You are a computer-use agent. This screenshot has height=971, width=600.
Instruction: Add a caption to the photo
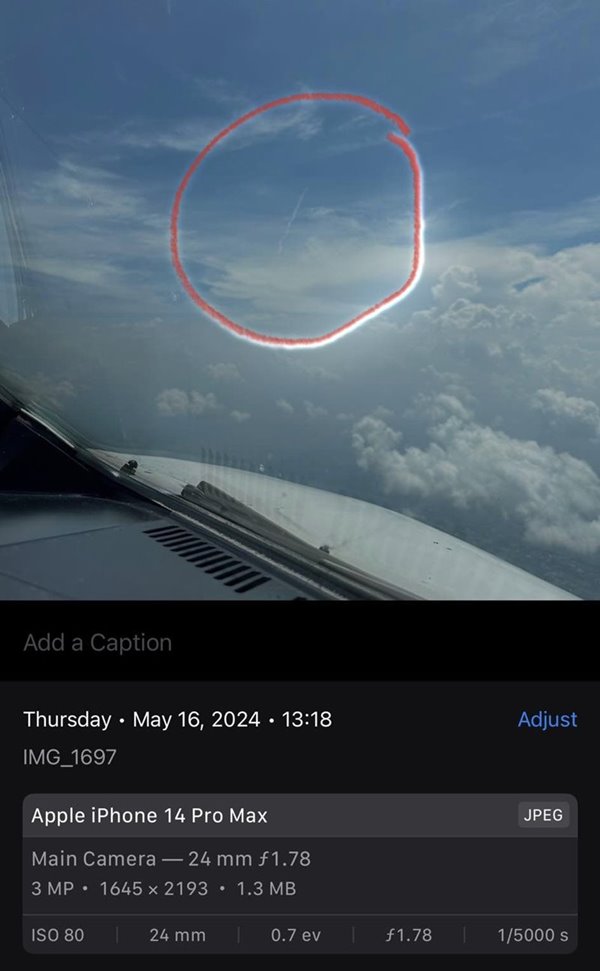click(98, 643)
